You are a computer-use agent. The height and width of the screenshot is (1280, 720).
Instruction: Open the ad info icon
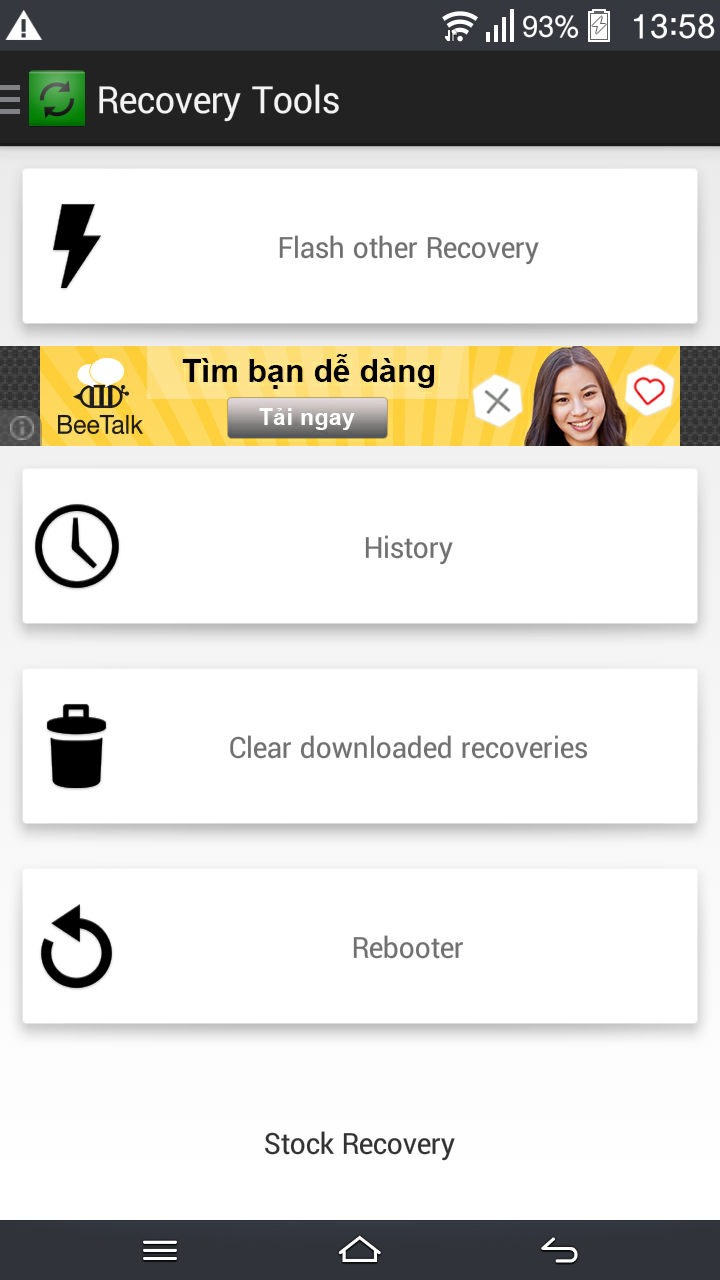point(21,428)
